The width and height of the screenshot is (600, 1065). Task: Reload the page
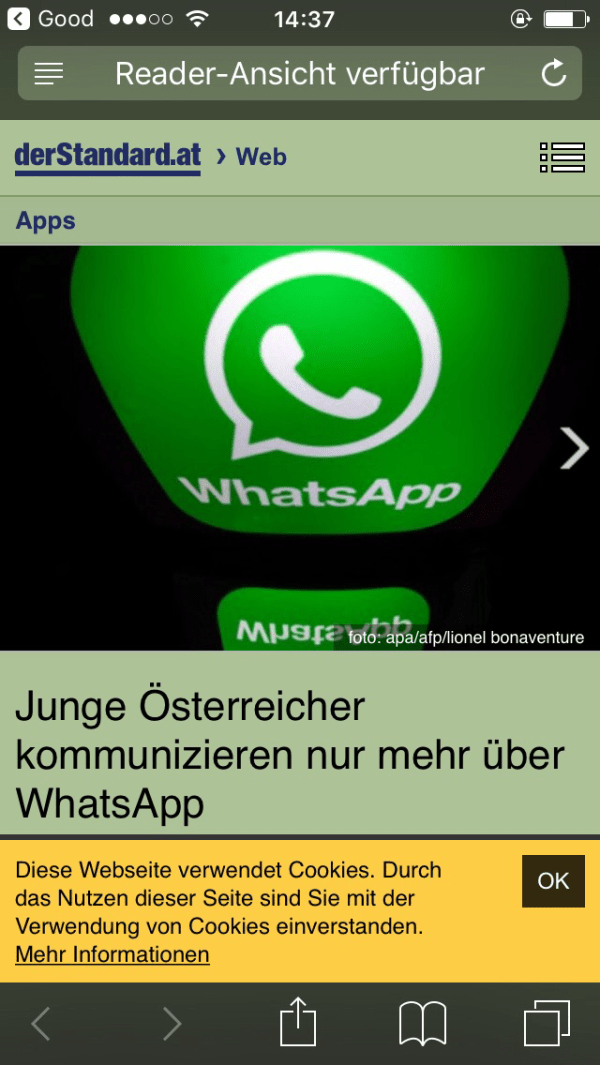[x=553, y=73]
